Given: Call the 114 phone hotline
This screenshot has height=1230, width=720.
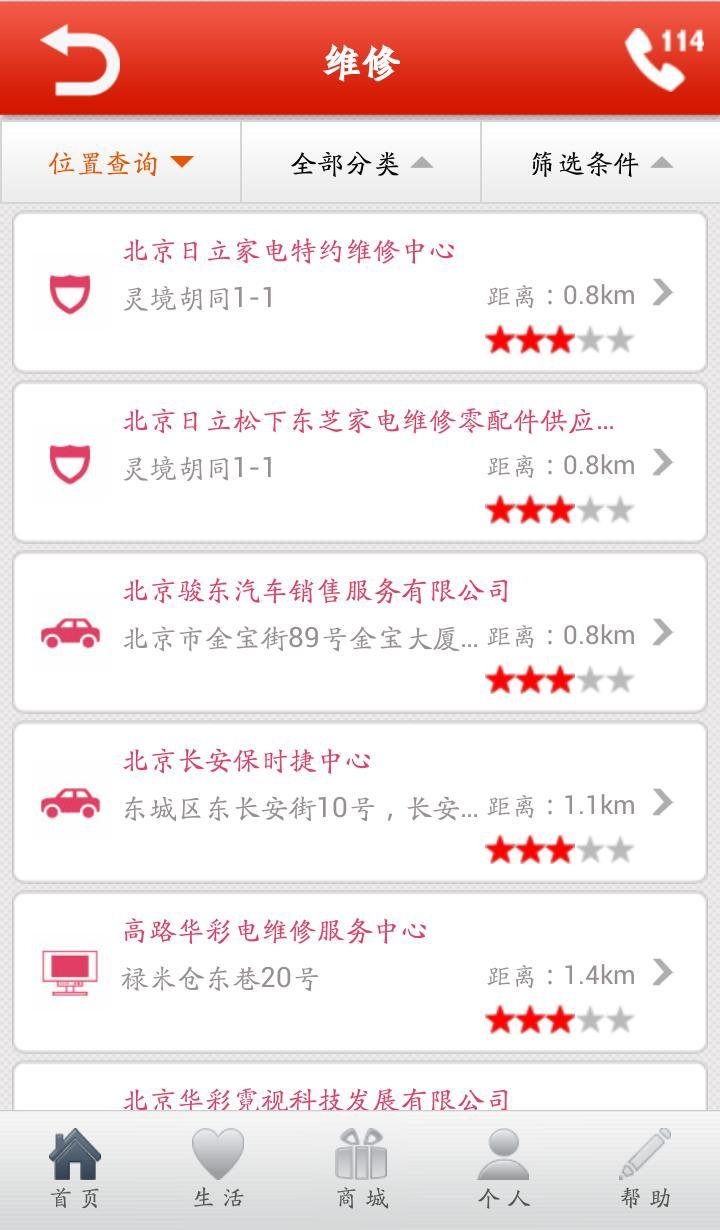Looking at the screenshot, I should [x=664, y=58].
